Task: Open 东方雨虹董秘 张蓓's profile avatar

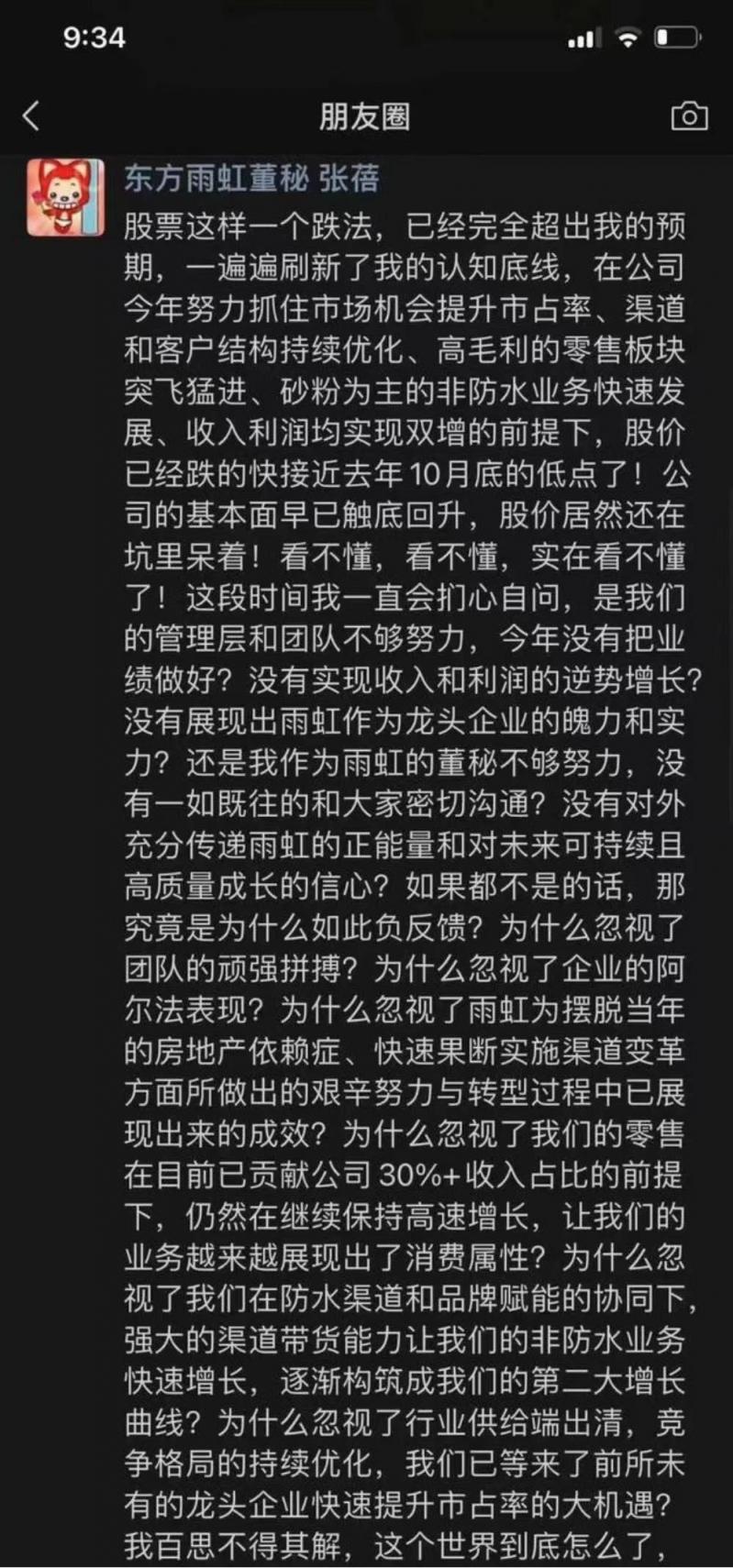Action: point(65,197)
